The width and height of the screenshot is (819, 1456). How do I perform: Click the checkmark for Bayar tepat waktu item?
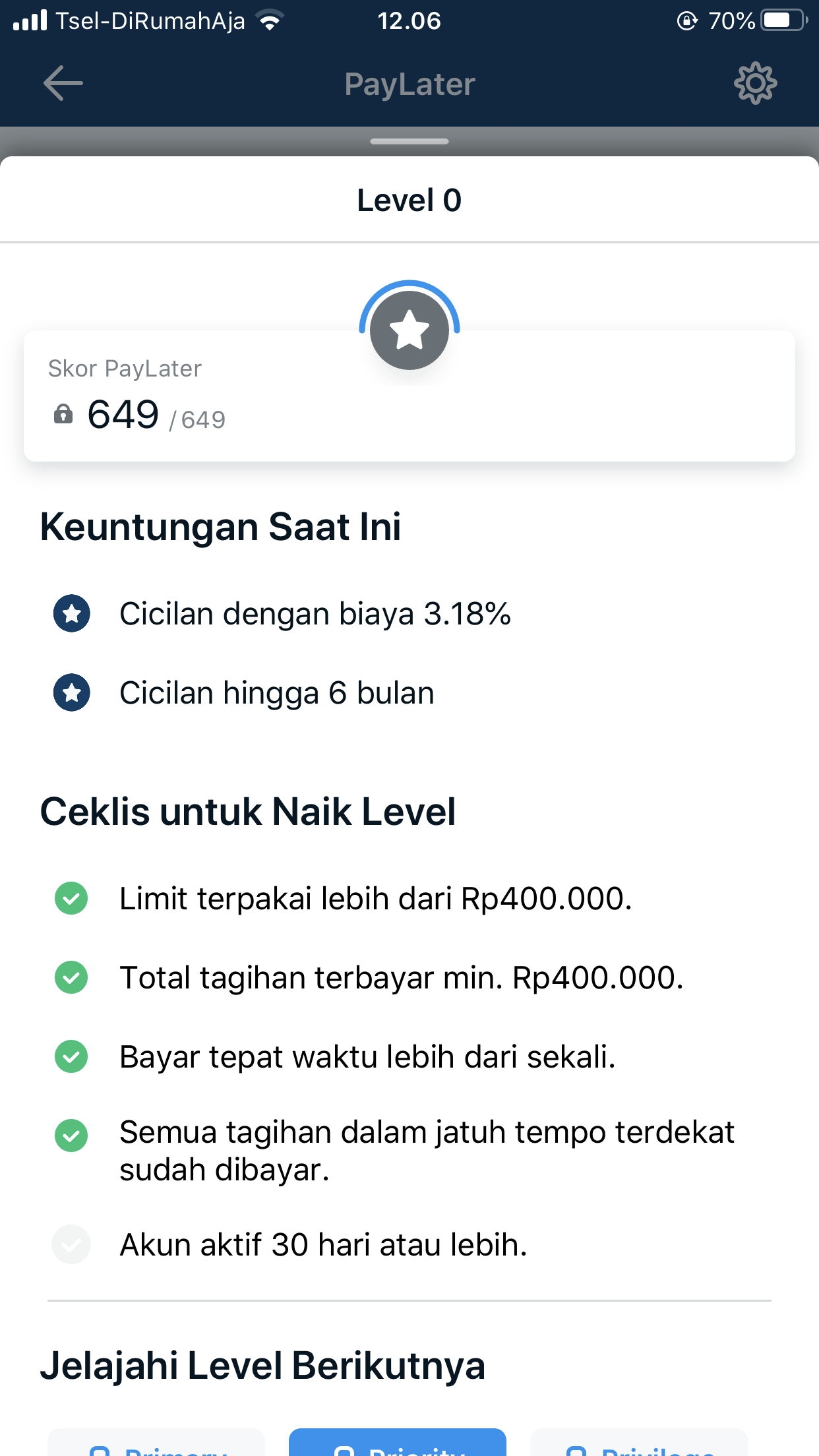71,1056
